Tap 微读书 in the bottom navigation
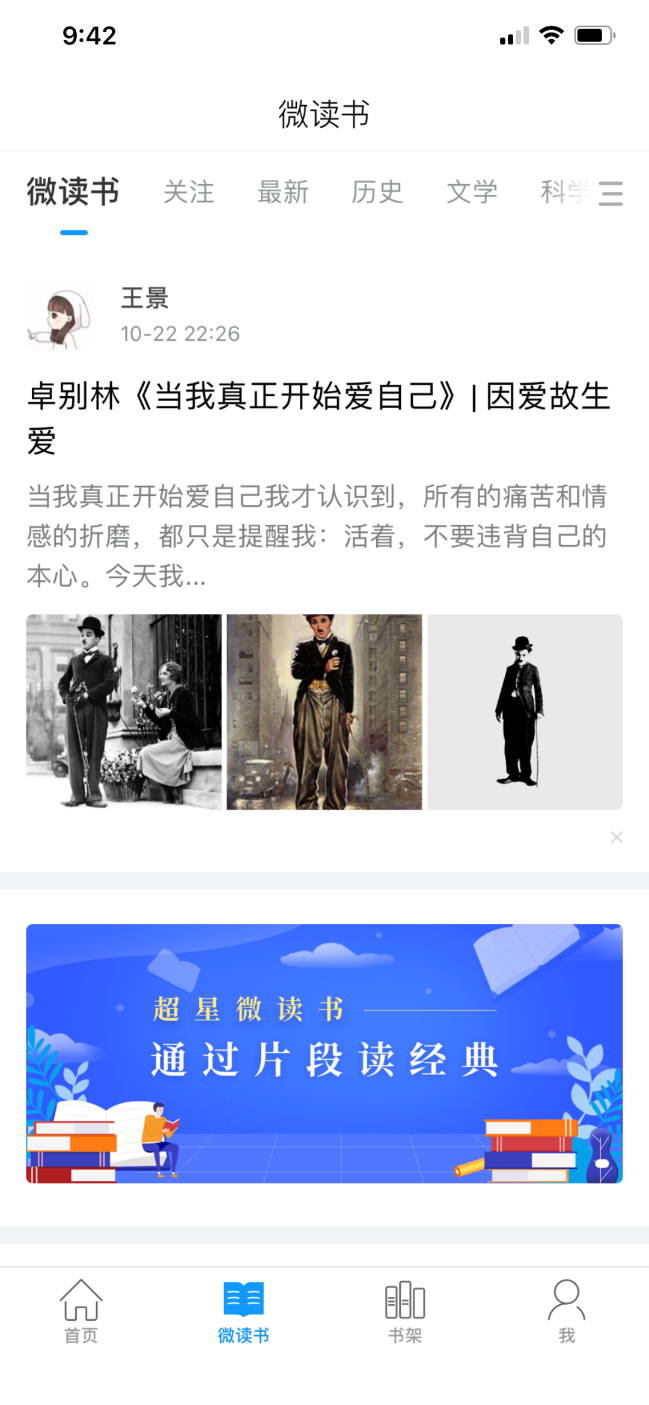This screenshot has width=649, height=1405. pos(243,1311)
